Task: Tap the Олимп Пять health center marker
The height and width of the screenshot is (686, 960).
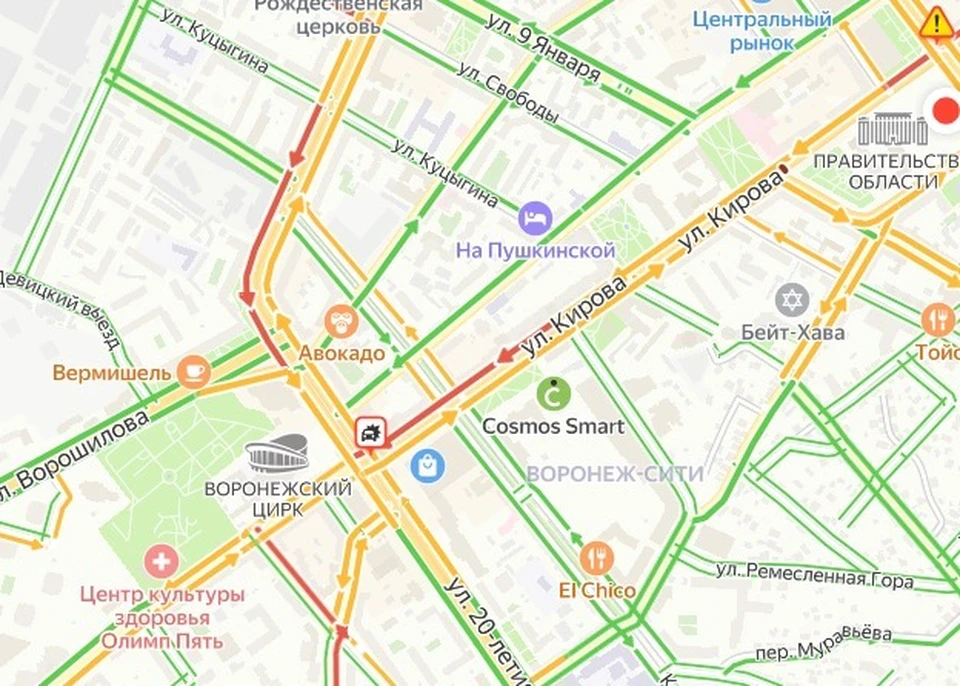Action: (161, 561)
